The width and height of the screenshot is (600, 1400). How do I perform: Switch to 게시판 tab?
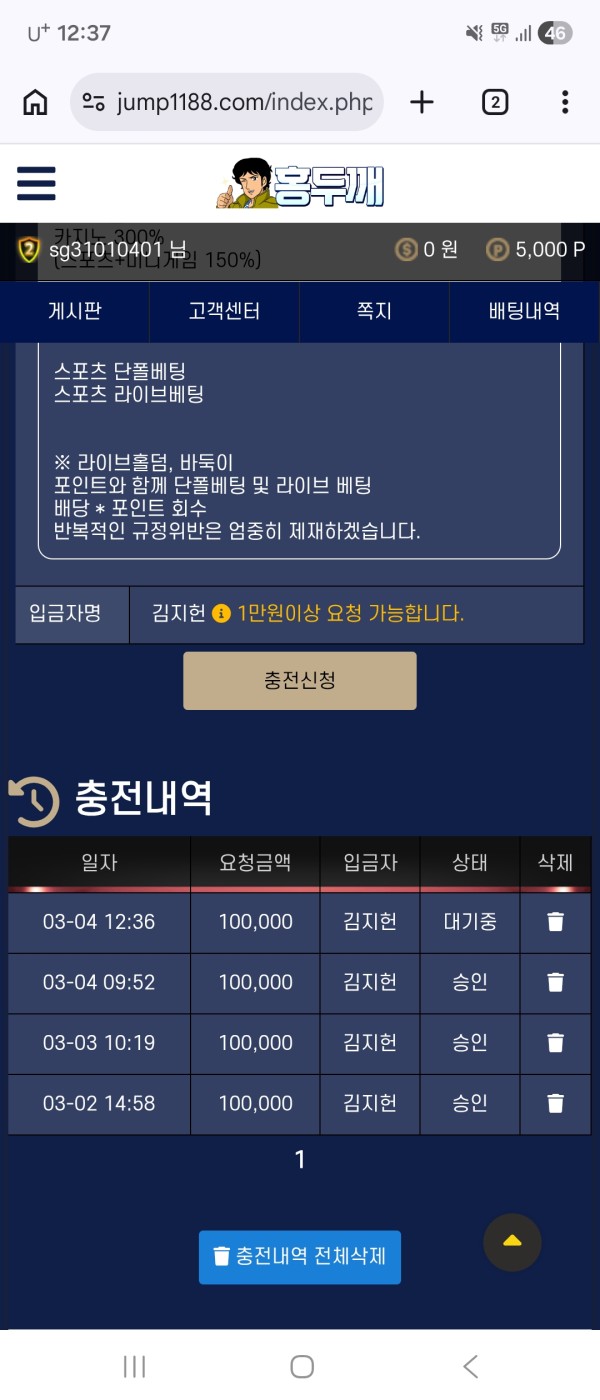tap(75, 311)
